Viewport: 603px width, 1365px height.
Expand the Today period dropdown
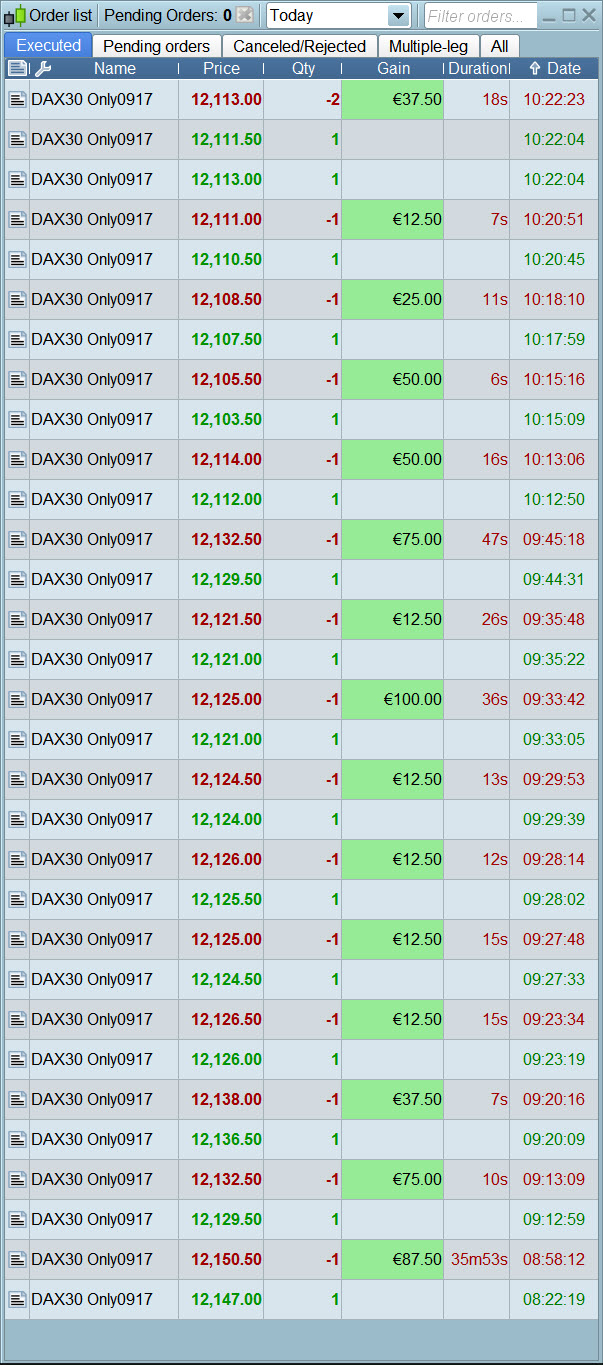(x=398, y=15)
